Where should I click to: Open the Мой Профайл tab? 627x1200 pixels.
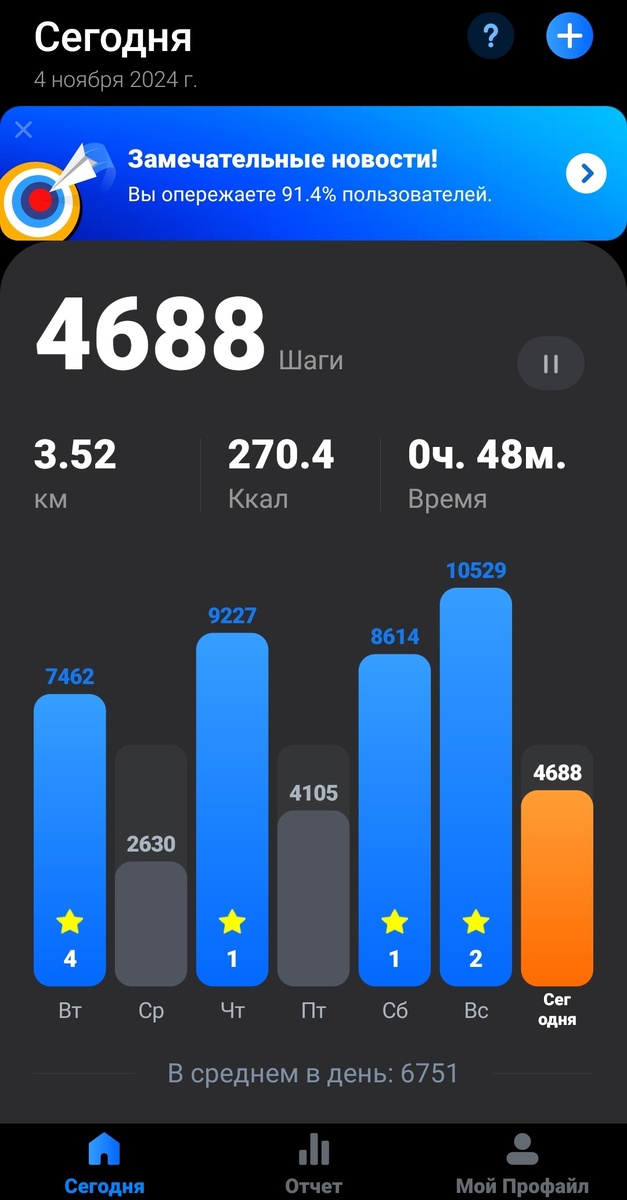tap(522, 1163)
